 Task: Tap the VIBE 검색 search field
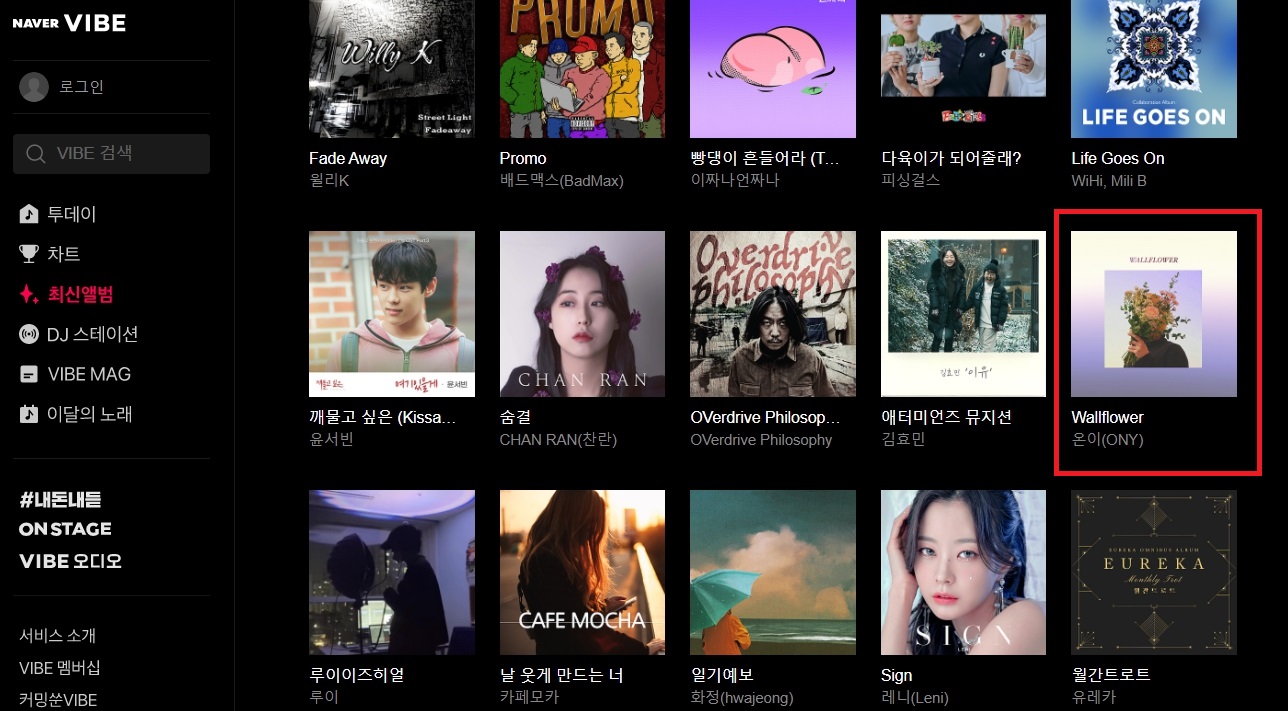pyautogui.click(x=111, y=154)
